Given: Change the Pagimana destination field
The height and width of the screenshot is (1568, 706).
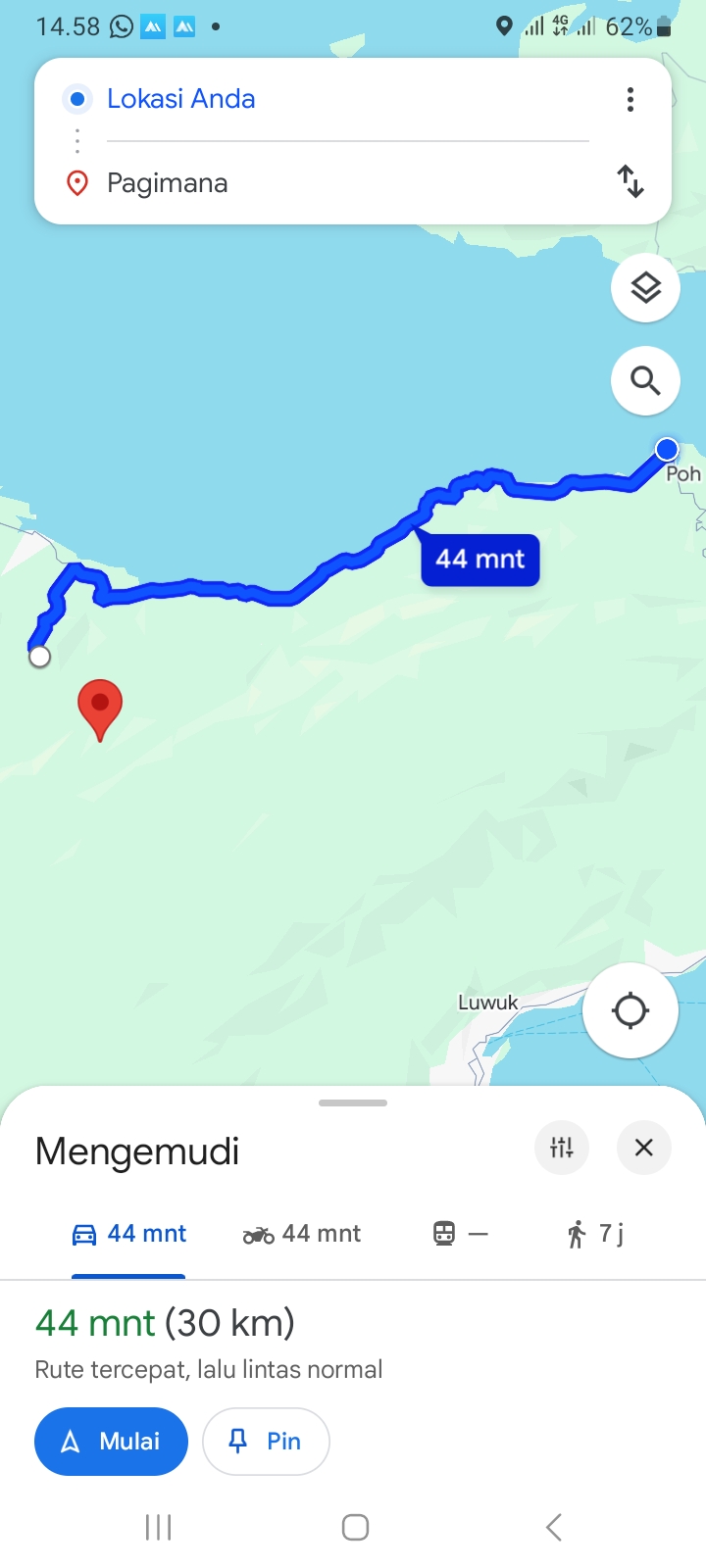Looking at the screenshot, I should pyautogui.click(x=347, y=183).
